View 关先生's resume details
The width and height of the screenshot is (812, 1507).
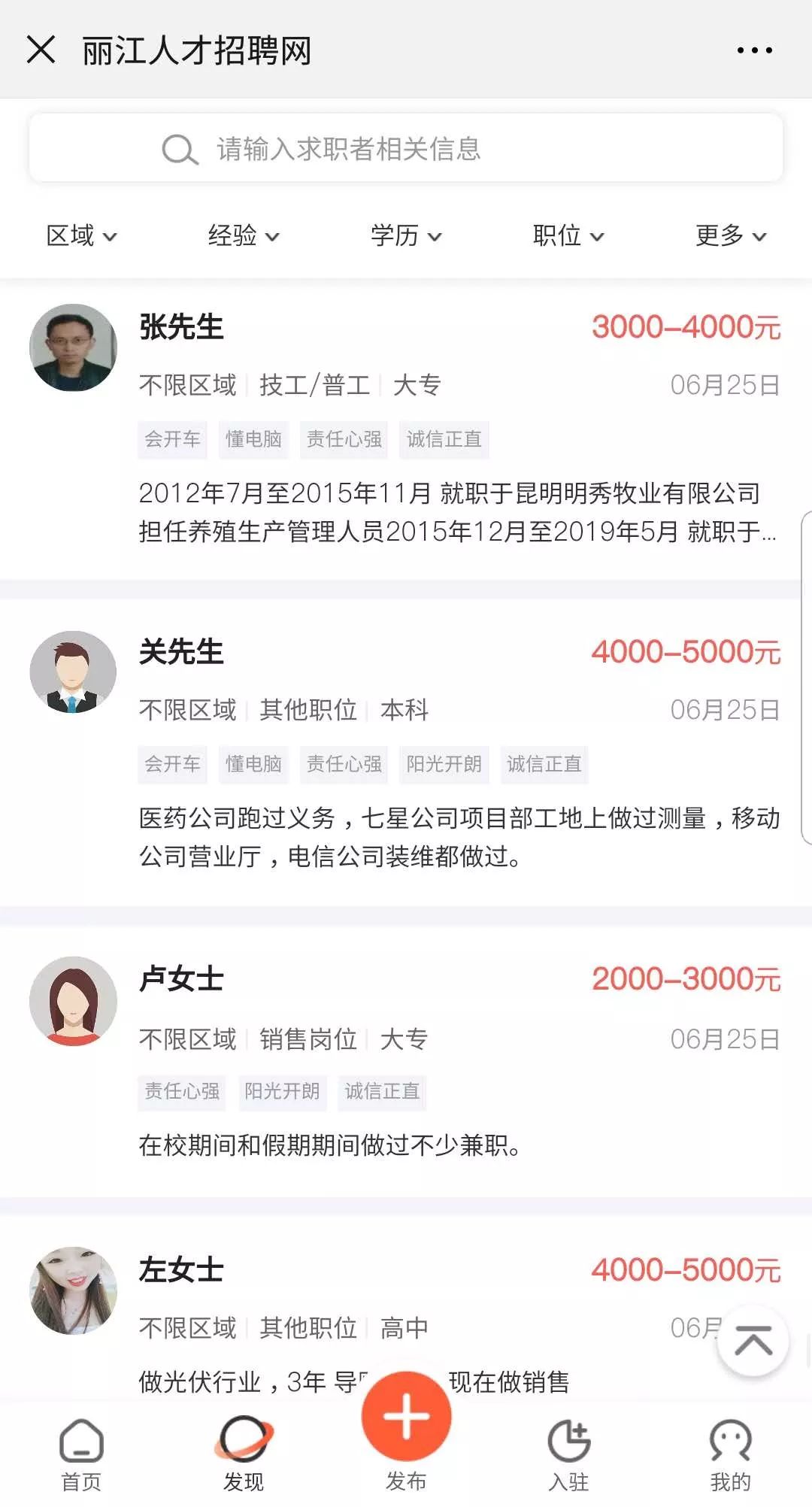(x=406, y=753)
